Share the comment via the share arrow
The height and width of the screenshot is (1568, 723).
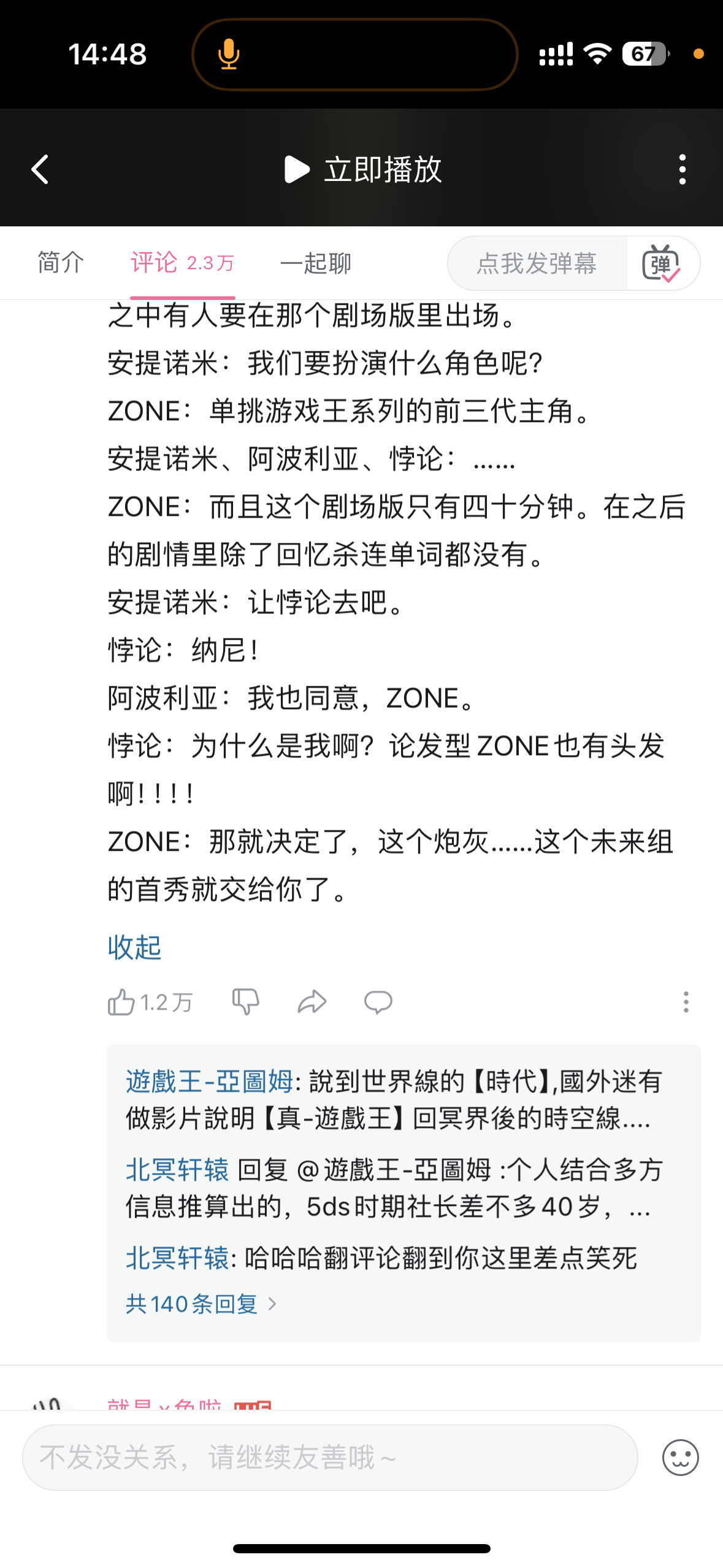pos(312,1002)
